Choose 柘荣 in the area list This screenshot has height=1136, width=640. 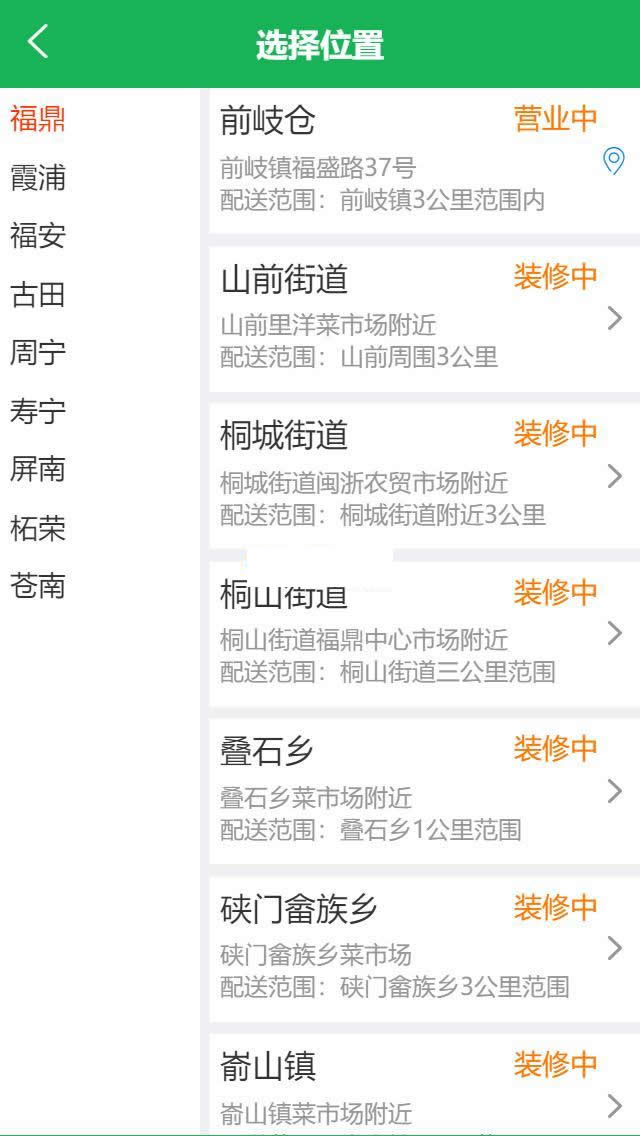pyautogui.click(x=38, y=528)
